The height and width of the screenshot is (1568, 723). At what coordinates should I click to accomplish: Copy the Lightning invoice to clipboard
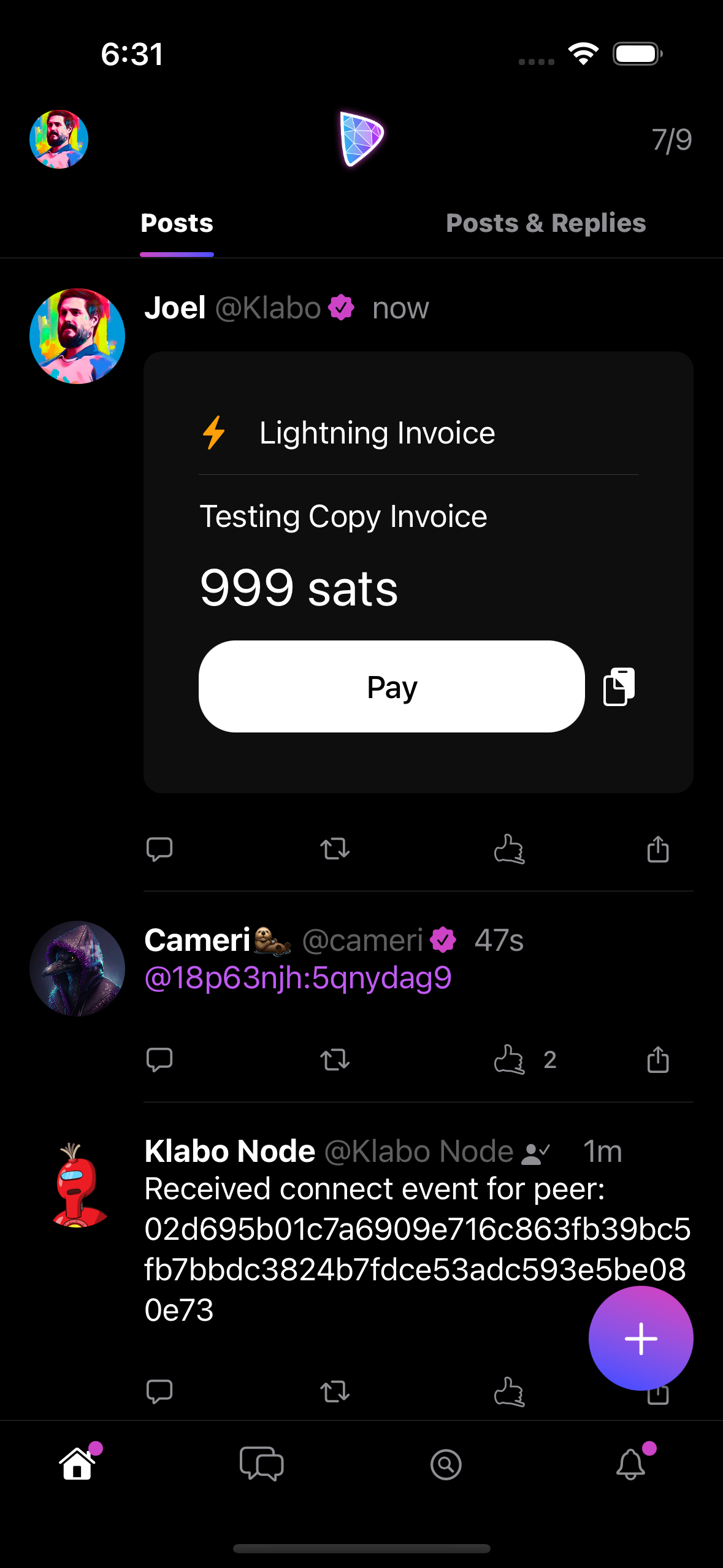point(619,686)
